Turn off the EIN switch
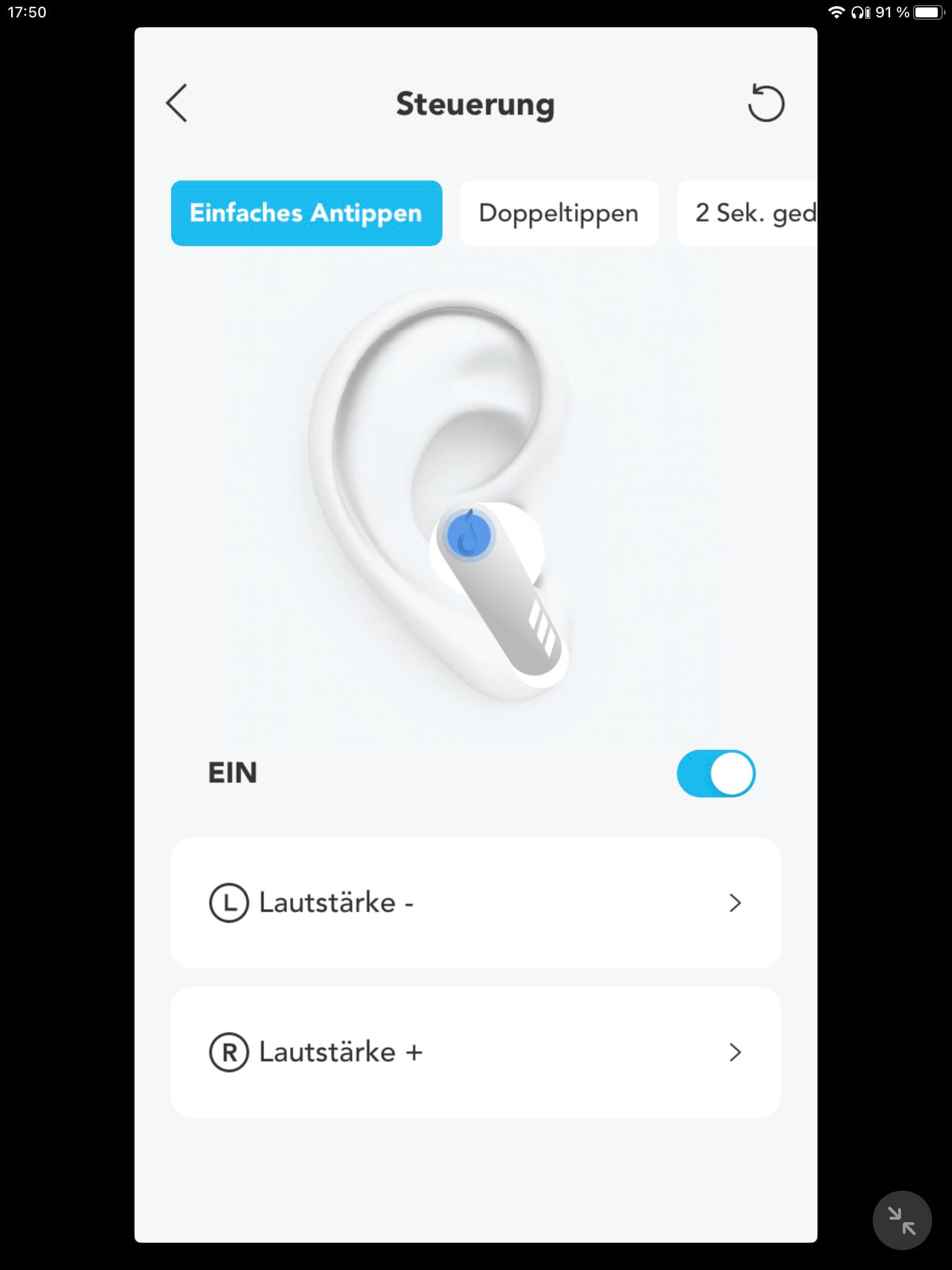The height and width of the screenshot is (1270, 952). tap(716, 773)
